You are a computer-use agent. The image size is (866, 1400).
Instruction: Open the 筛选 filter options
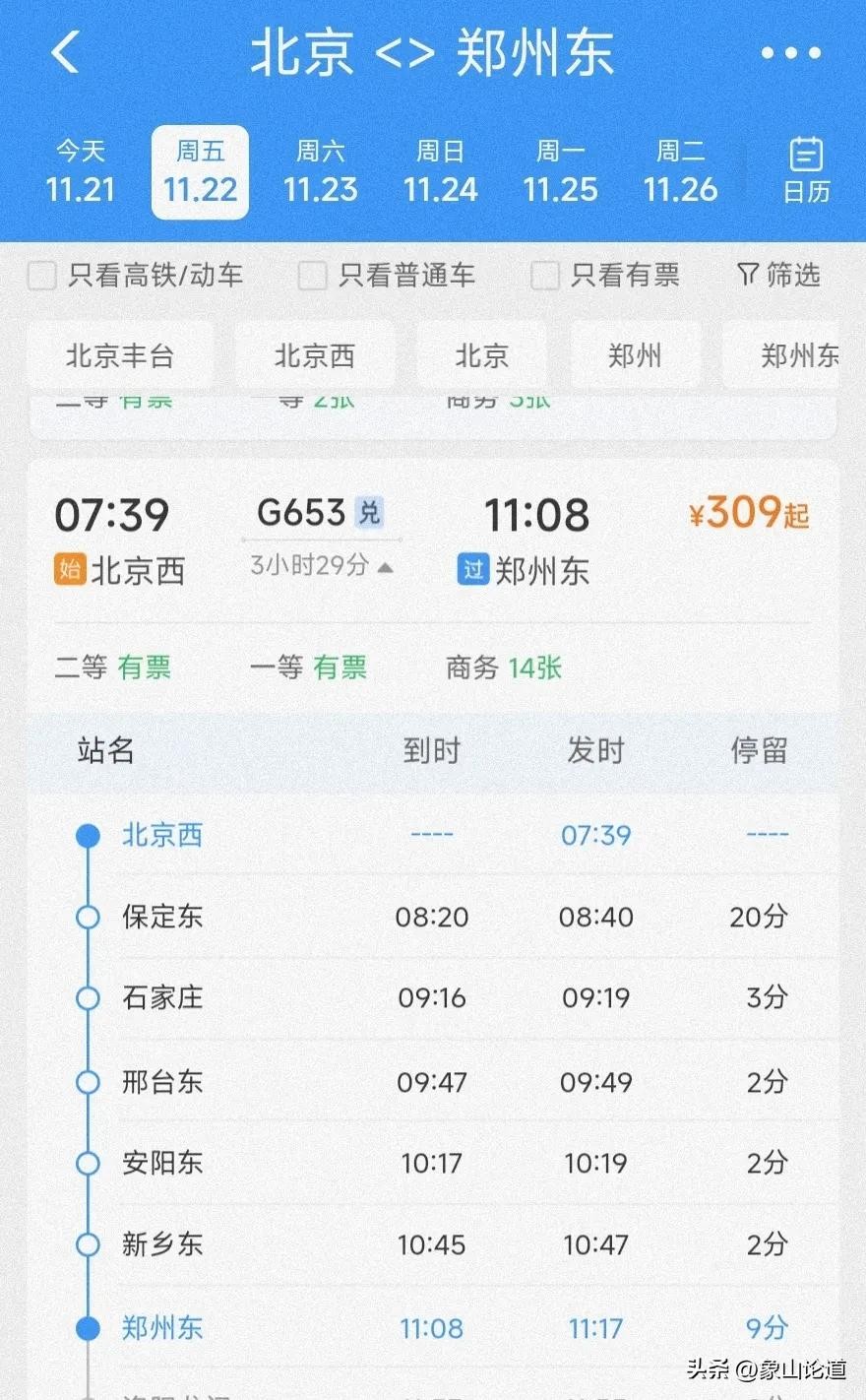[x=778, y=275]
